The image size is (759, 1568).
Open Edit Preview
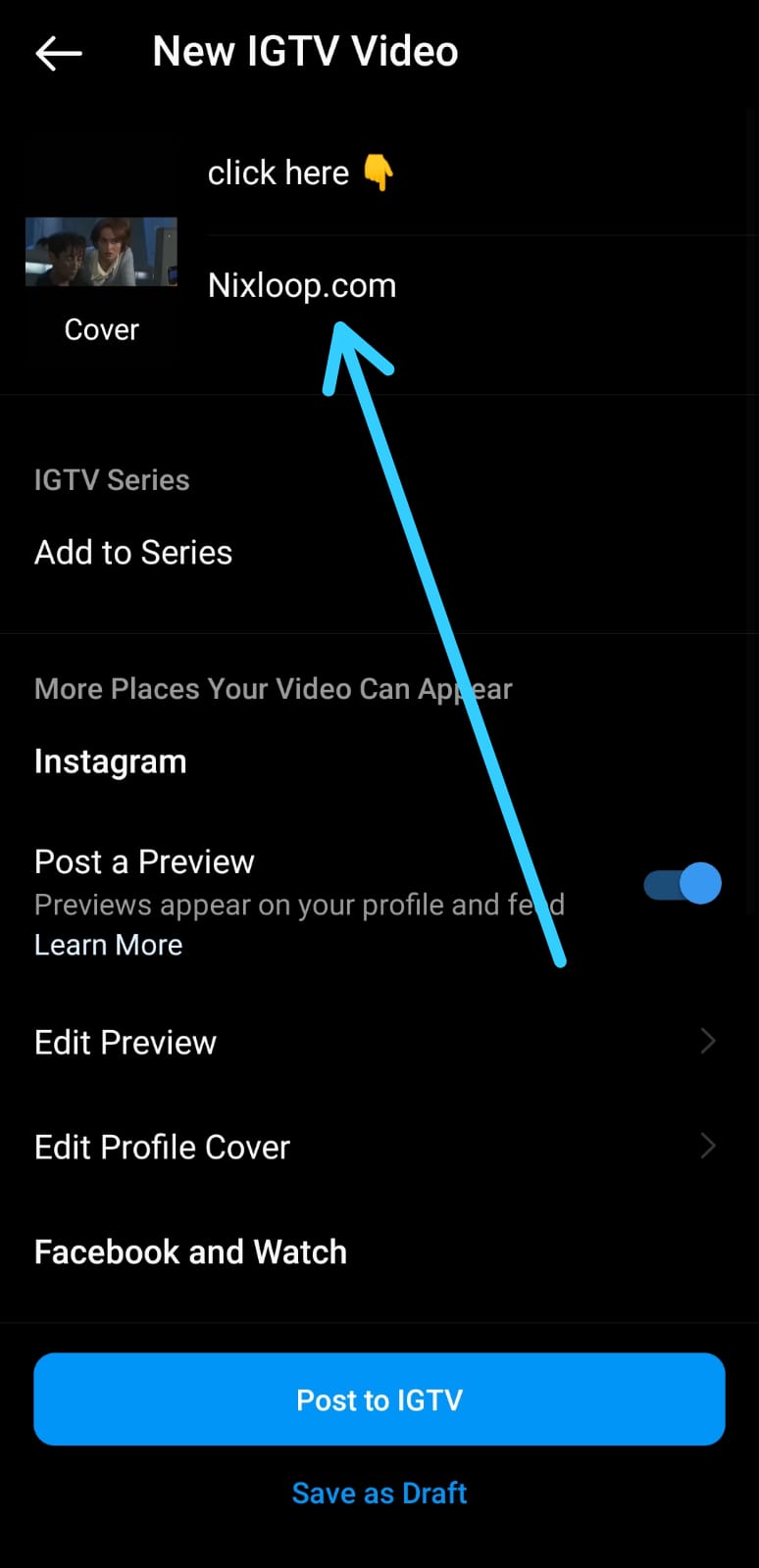[x=379, y=1042]
